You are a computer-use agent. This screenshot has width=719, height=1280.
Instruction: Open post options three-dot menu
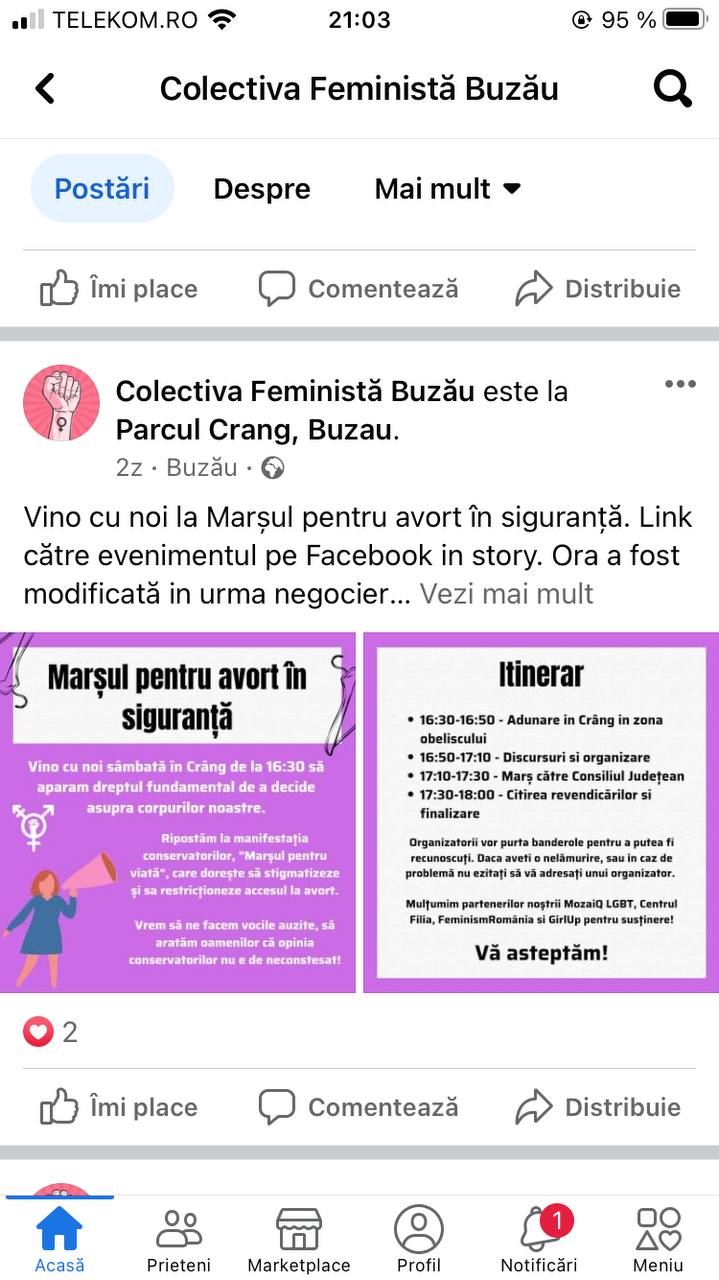pos(680,384)
